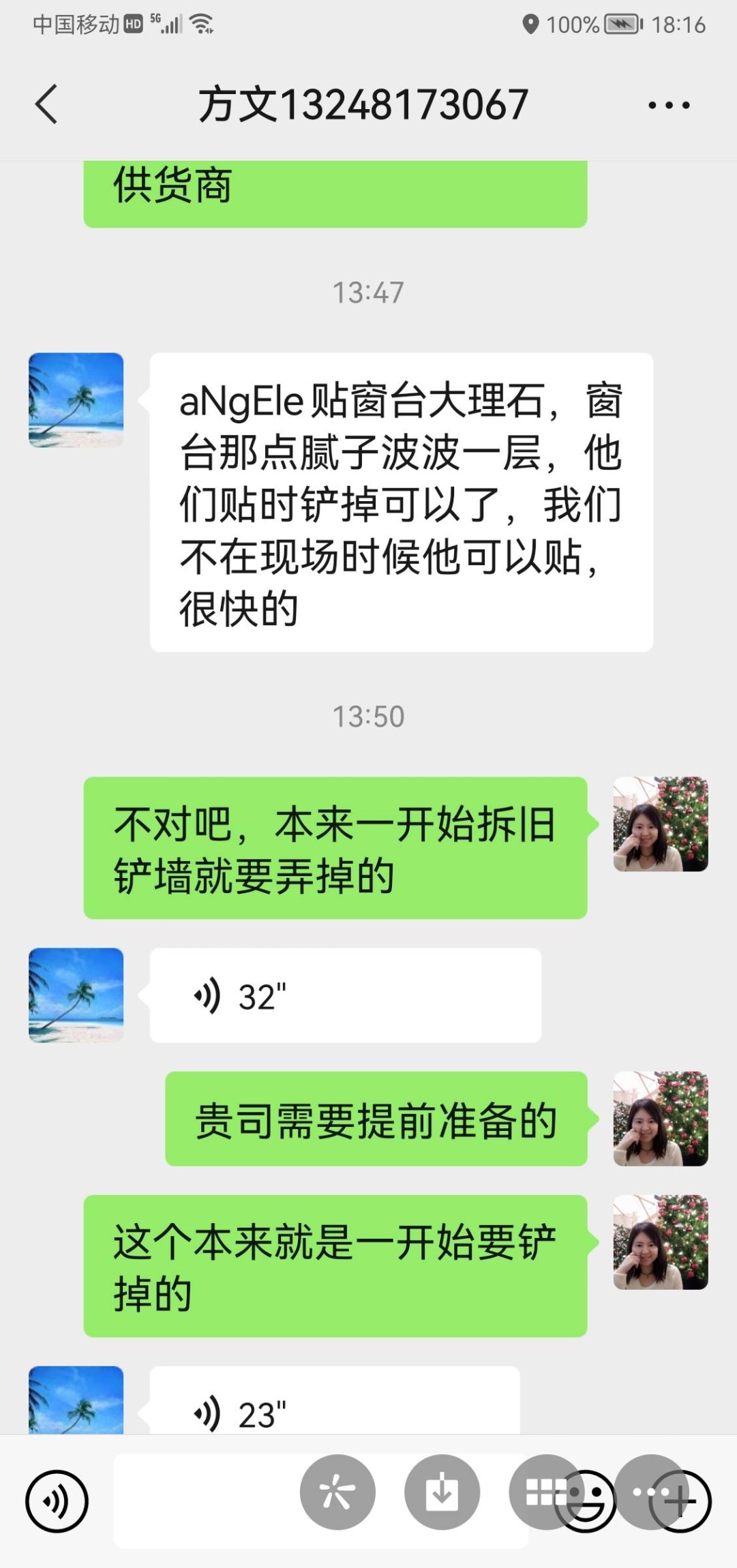The width and height of the screenshot is (737, 1568).
Task: Tap the floating pinwheel button
Action: [337, 1492]
